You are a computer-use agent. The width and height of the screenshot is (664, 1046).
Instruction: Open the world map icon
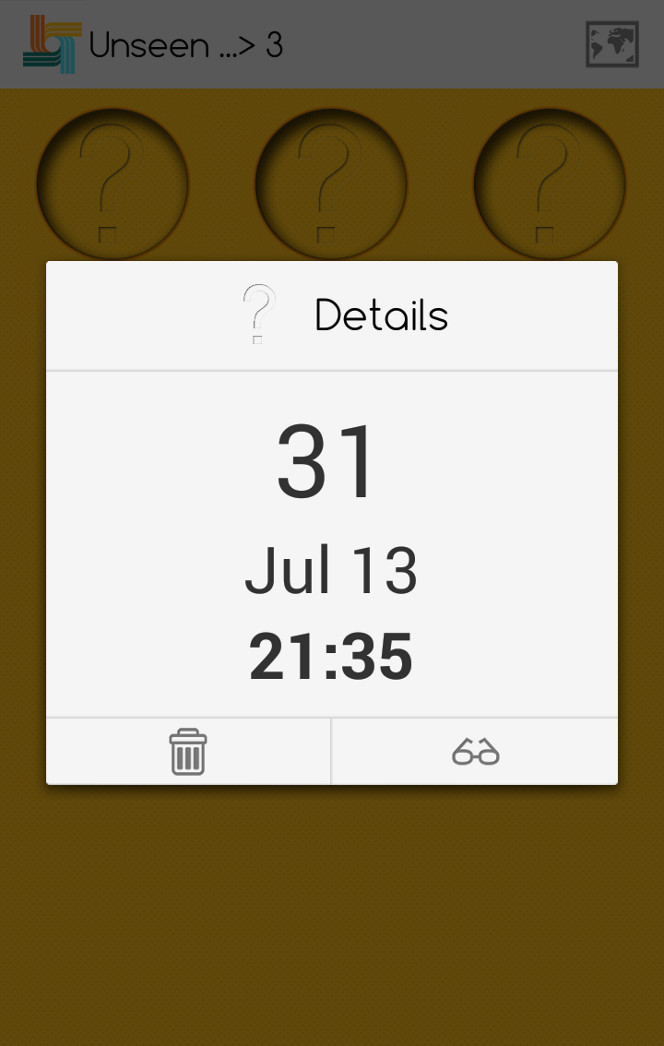(612, 45)
